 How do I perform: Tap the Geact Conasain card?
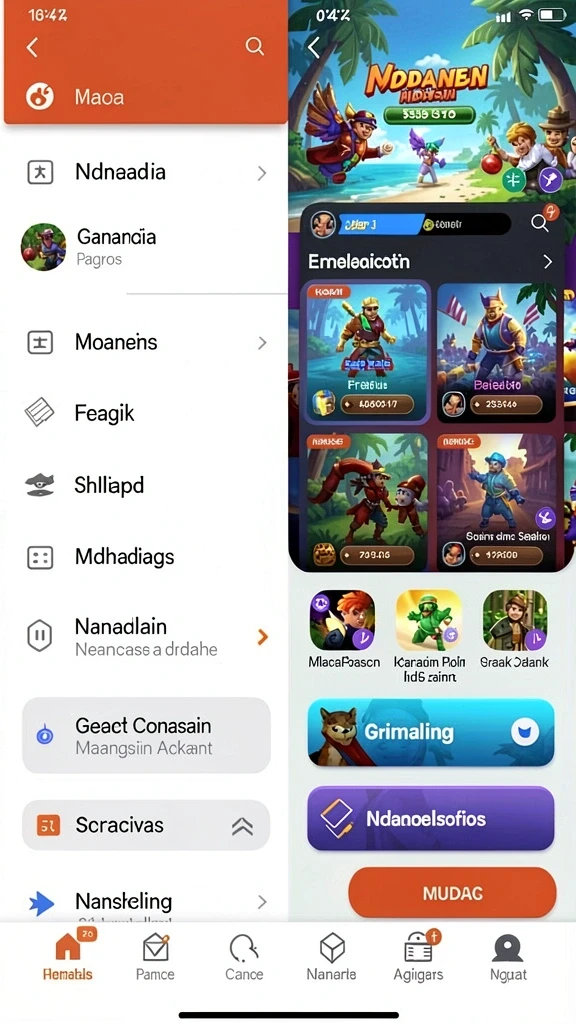click(x=146, y=735)
